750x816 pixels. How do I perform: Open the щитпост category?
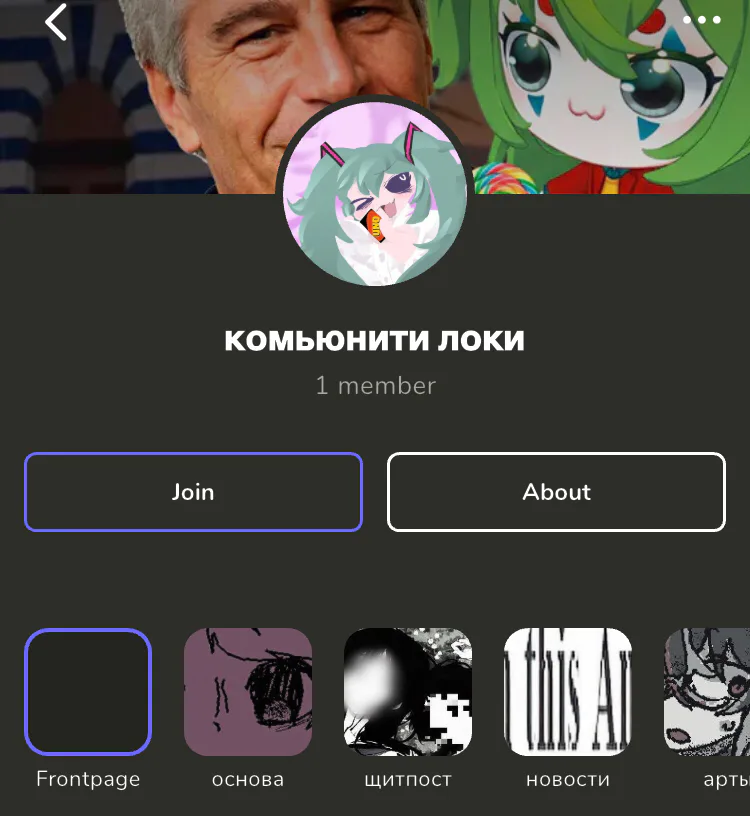408,692
